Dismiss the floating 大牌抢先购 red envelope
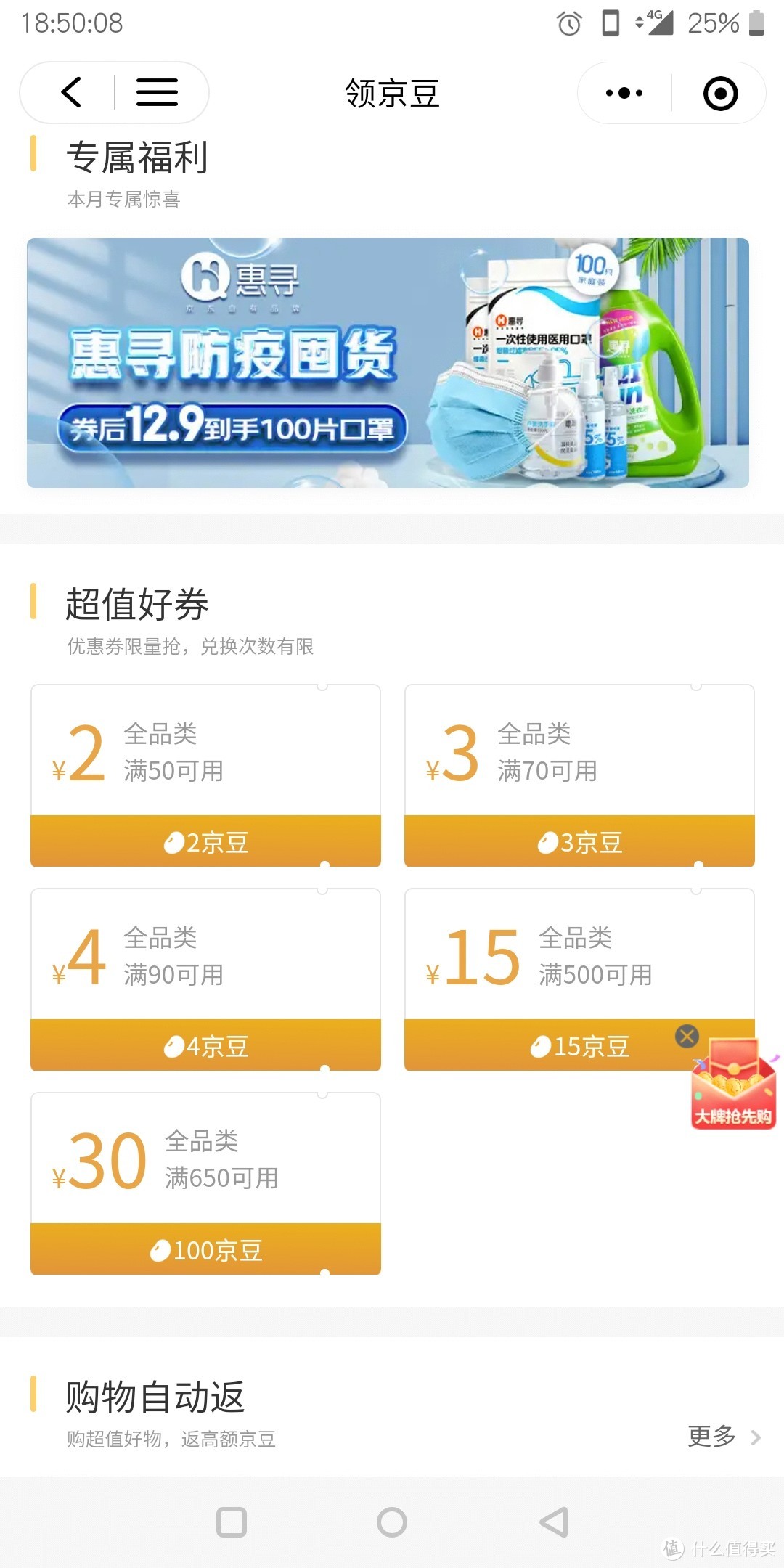Image resolution: width=784 pixels, height=1568 pixels. click(x=687, y=1036)
